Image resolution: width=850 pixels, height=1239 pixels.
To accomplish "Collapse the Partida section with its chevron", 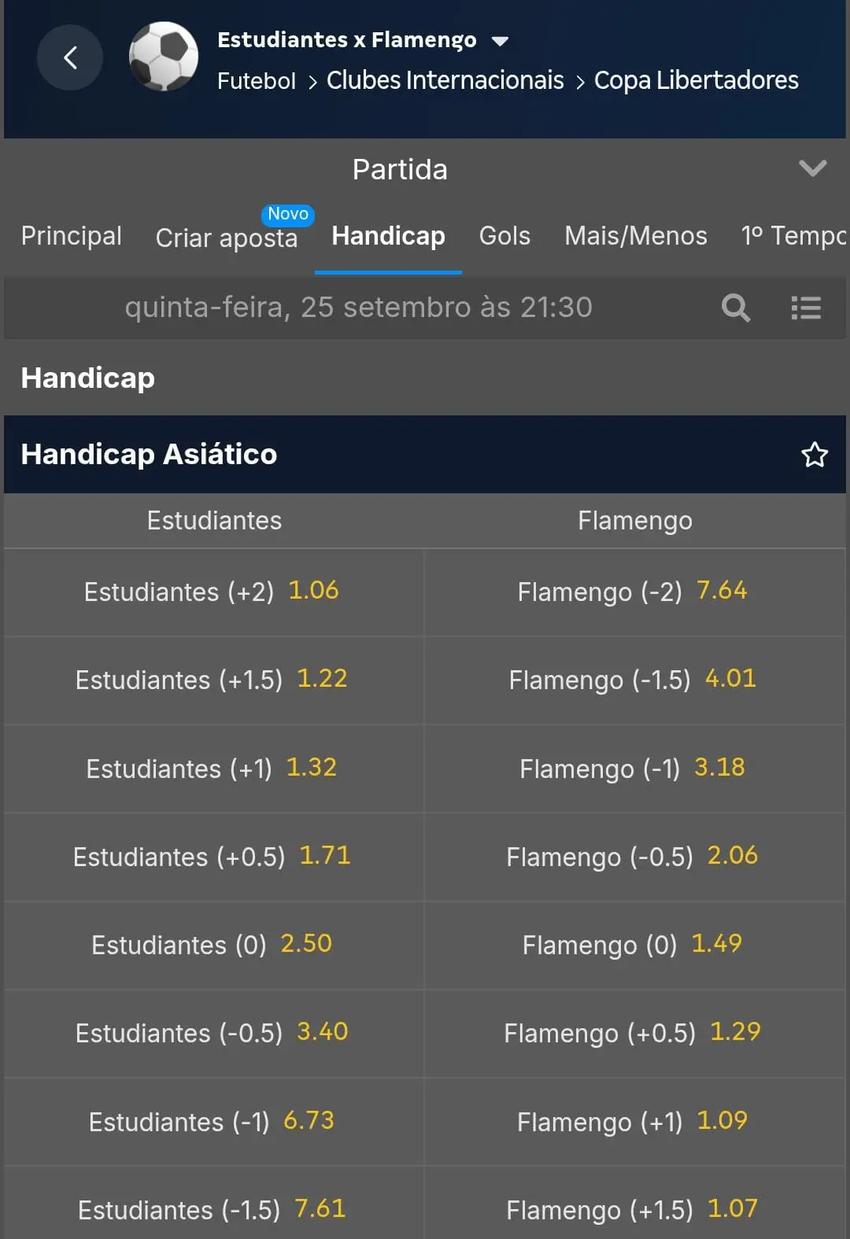I will pos(813,168).
